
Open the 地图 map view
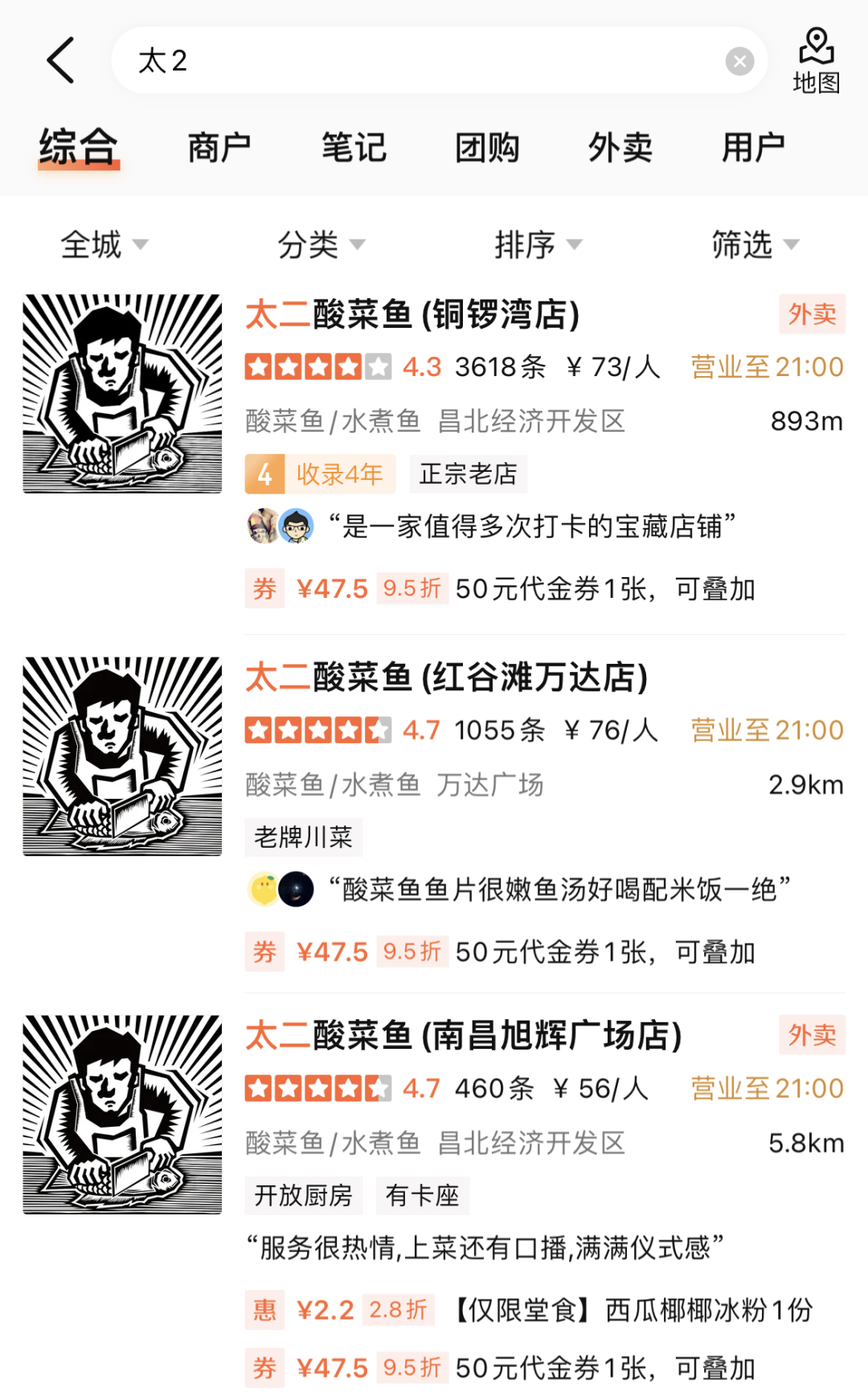(816, 61)
